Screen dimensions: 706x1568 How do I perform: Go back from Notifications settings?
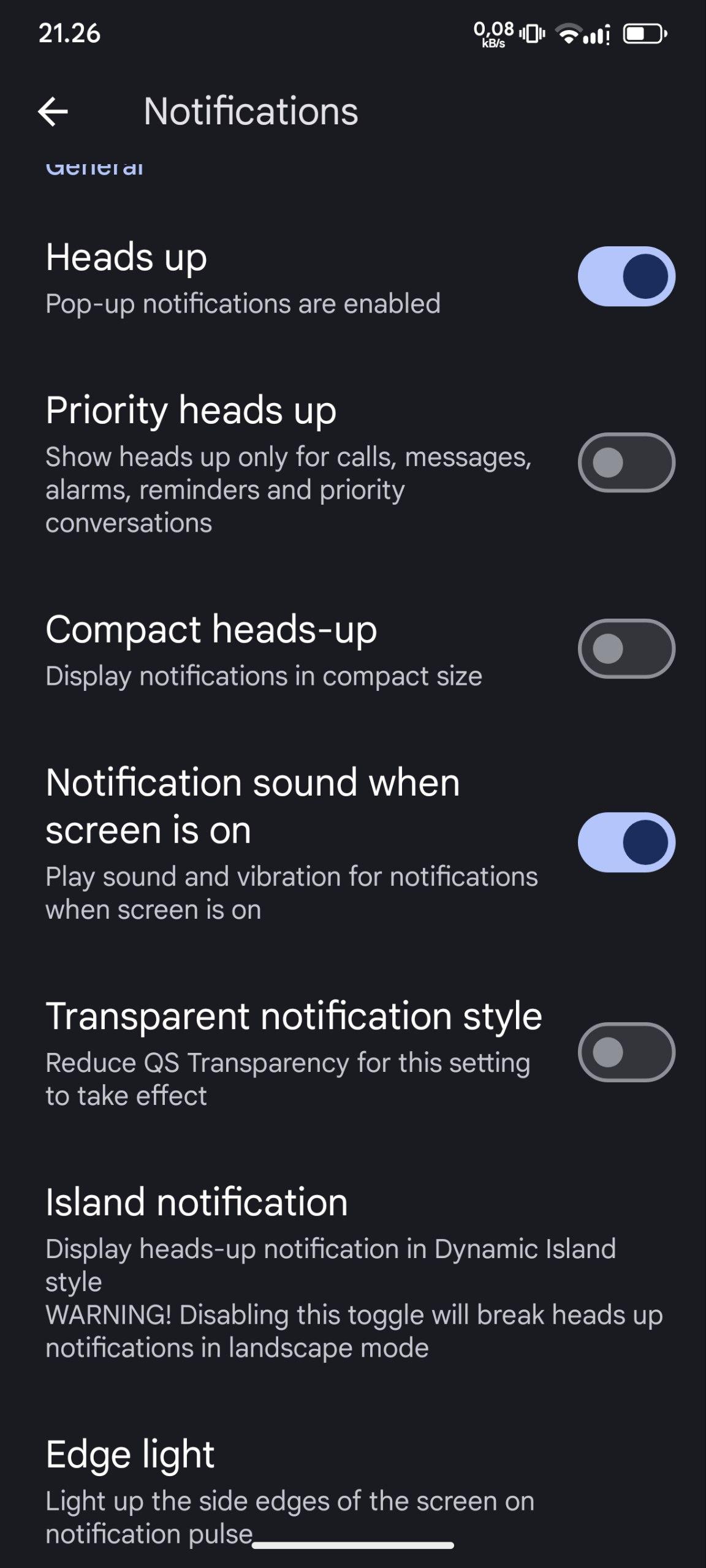(53, 111)
